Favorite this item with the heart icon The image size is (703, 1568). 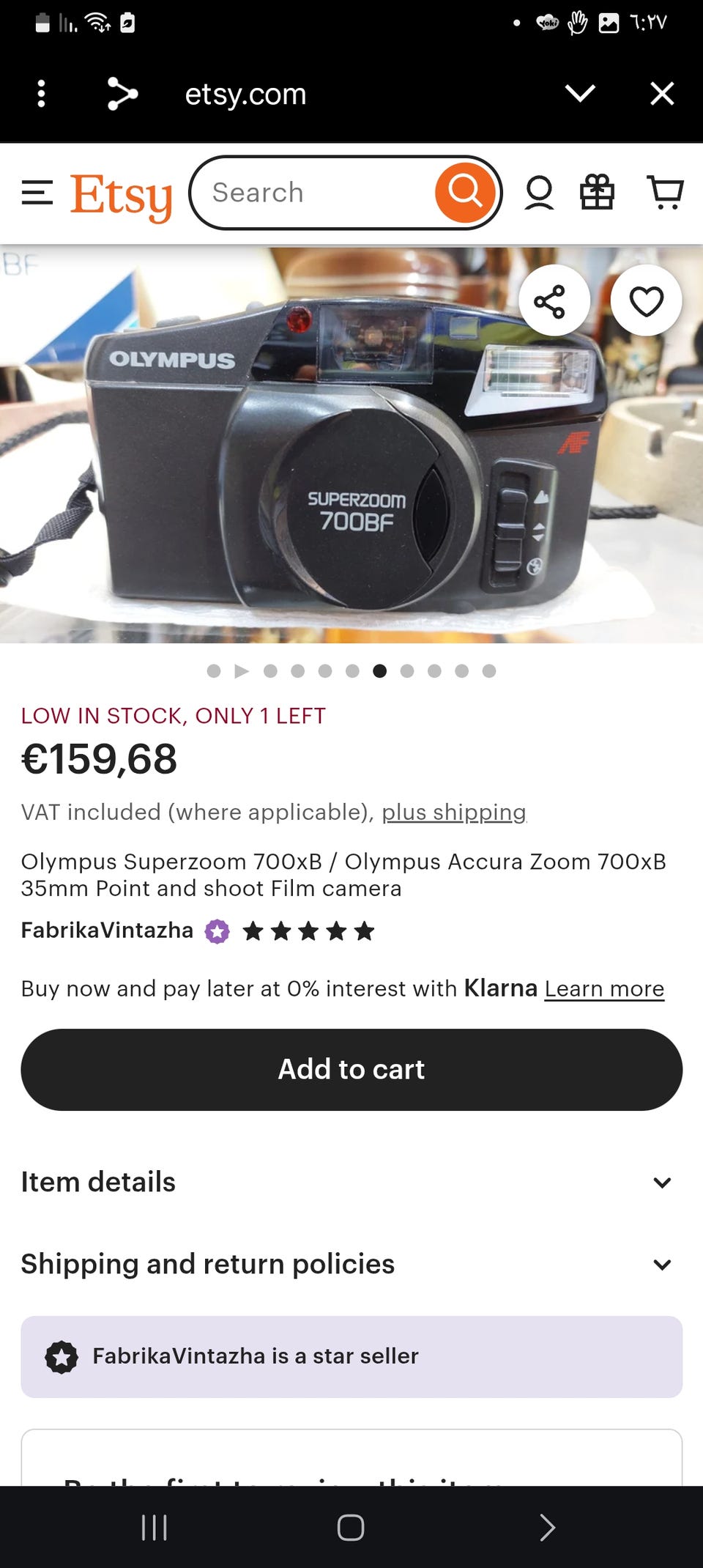click(x=646, y=301)
